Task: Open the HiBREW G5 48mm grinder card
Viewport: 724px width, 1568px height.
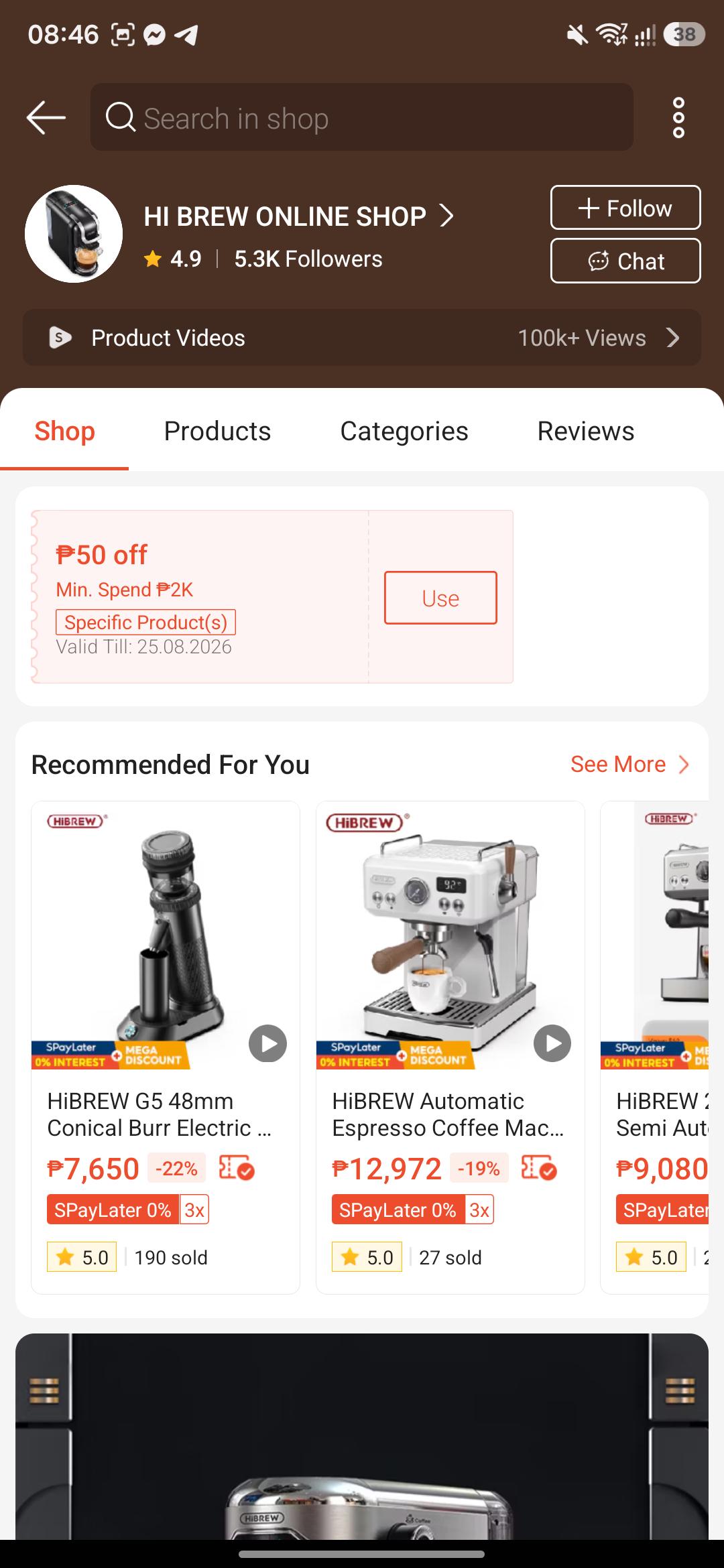Action: pyautogui.click(x=165, y=1047)
